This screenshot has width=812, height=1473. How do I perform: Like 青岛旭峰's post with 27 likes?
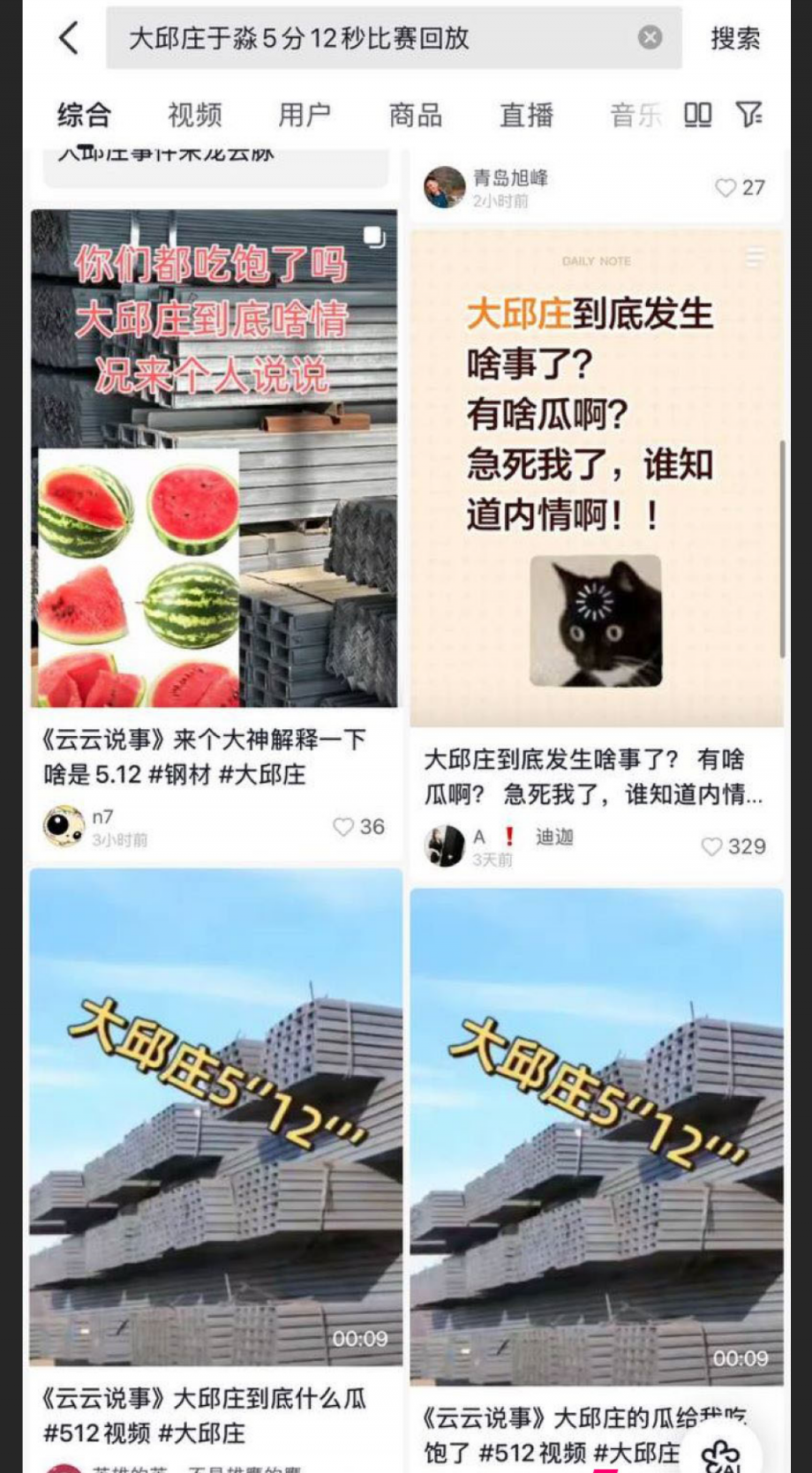point(726,187)
